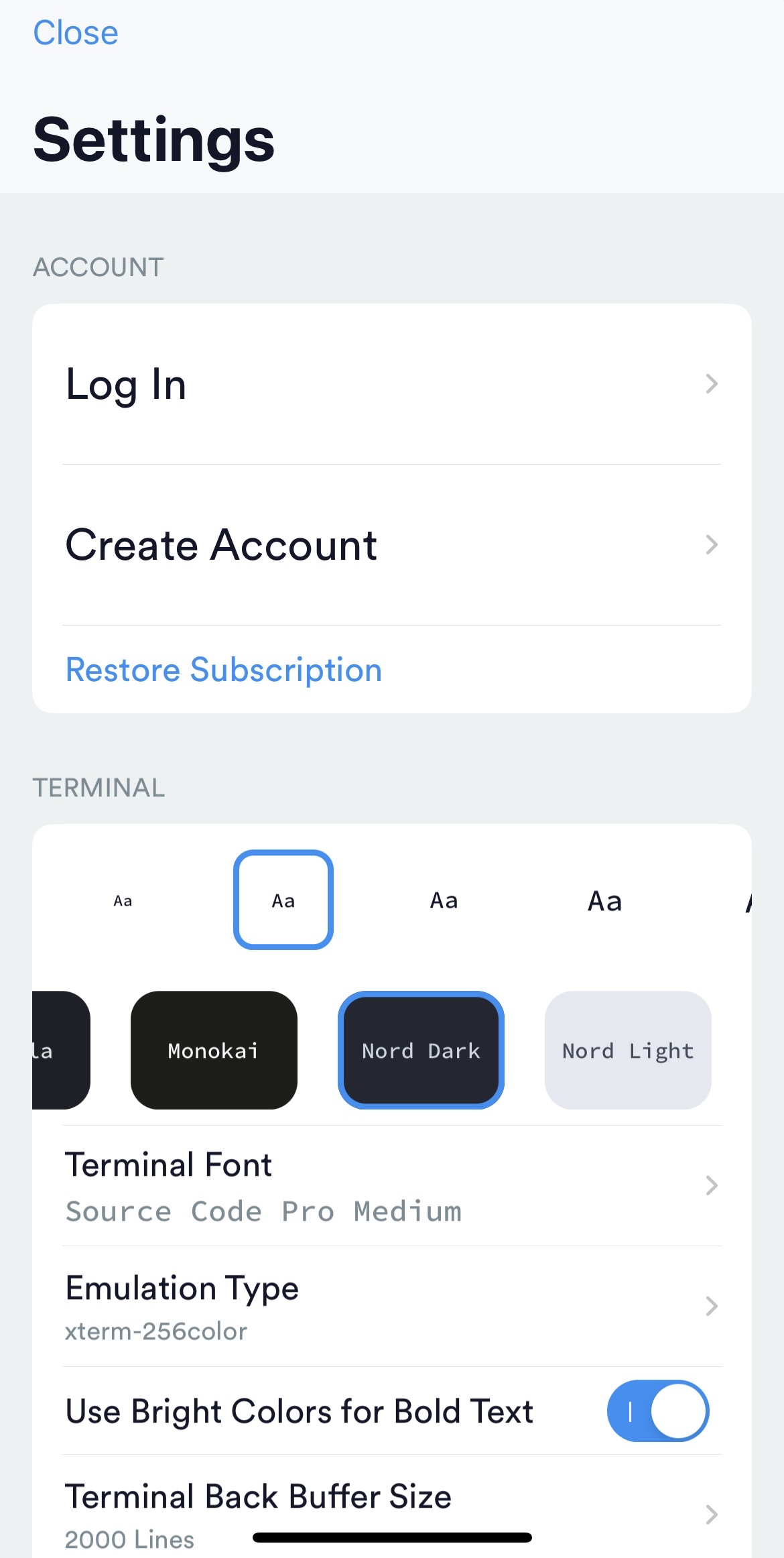
Task: Close the Settings screen
Action: [x=75, y=32]
